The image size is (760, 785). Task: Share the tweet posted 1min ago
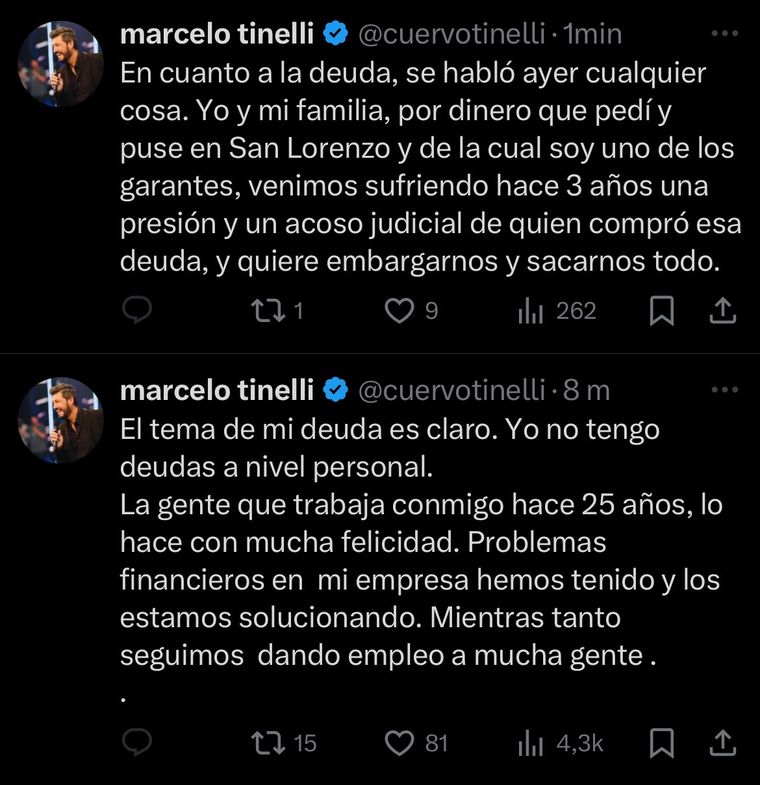(721, 312)
